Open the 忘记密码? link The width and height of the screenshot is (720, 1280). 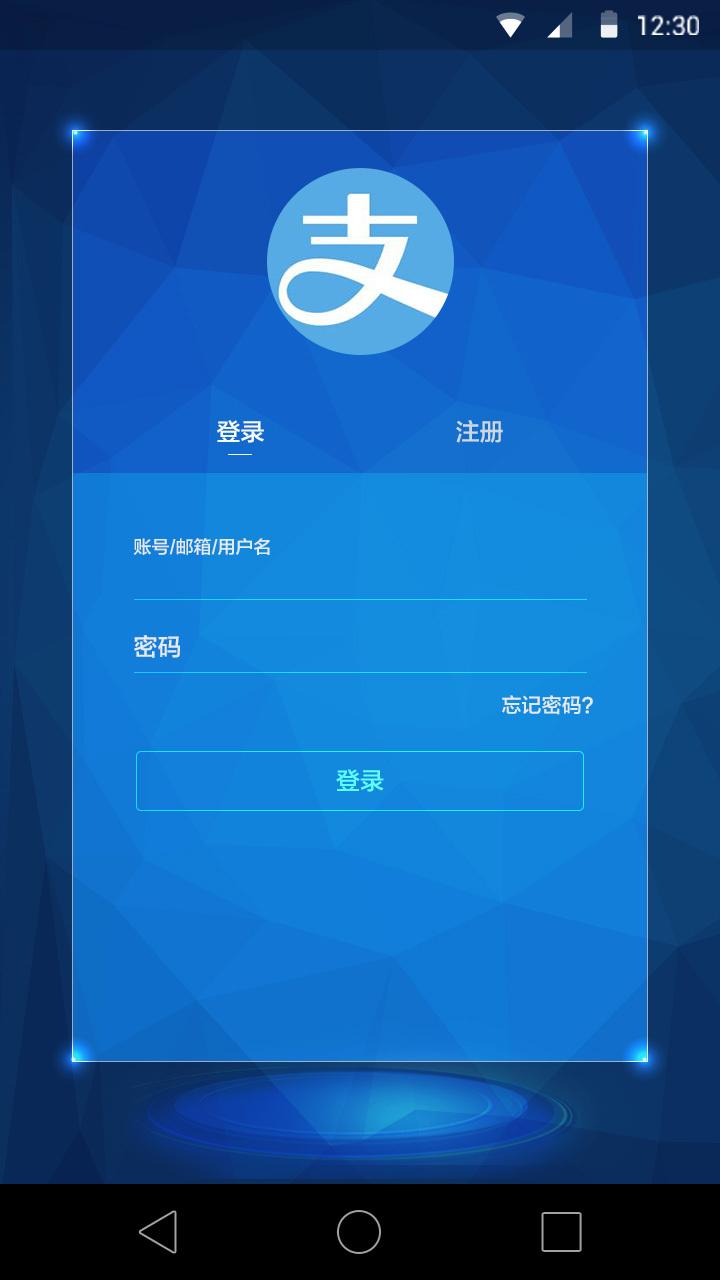[546, 705]
